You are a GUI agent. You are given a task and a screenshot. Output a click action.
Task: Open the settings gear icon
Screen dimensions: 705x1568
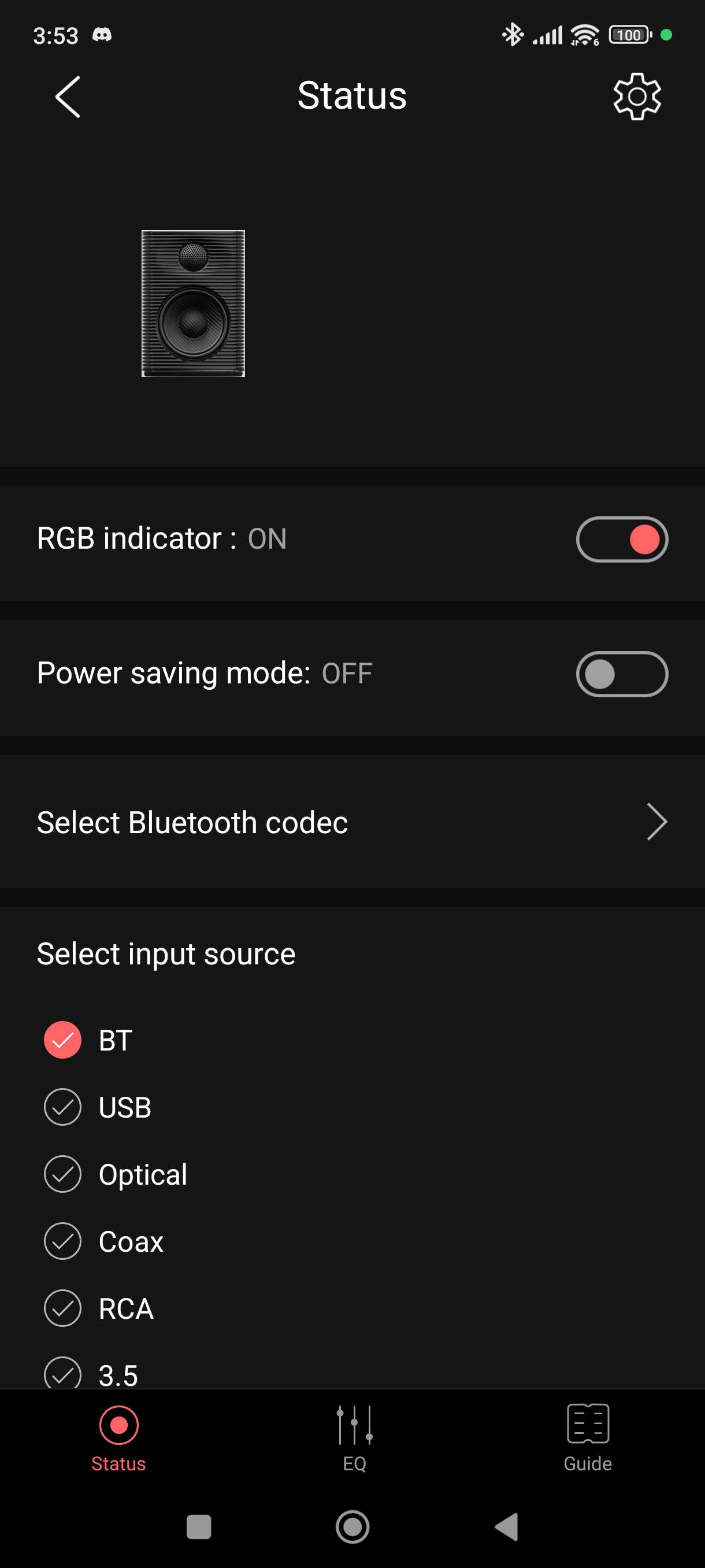636,96
